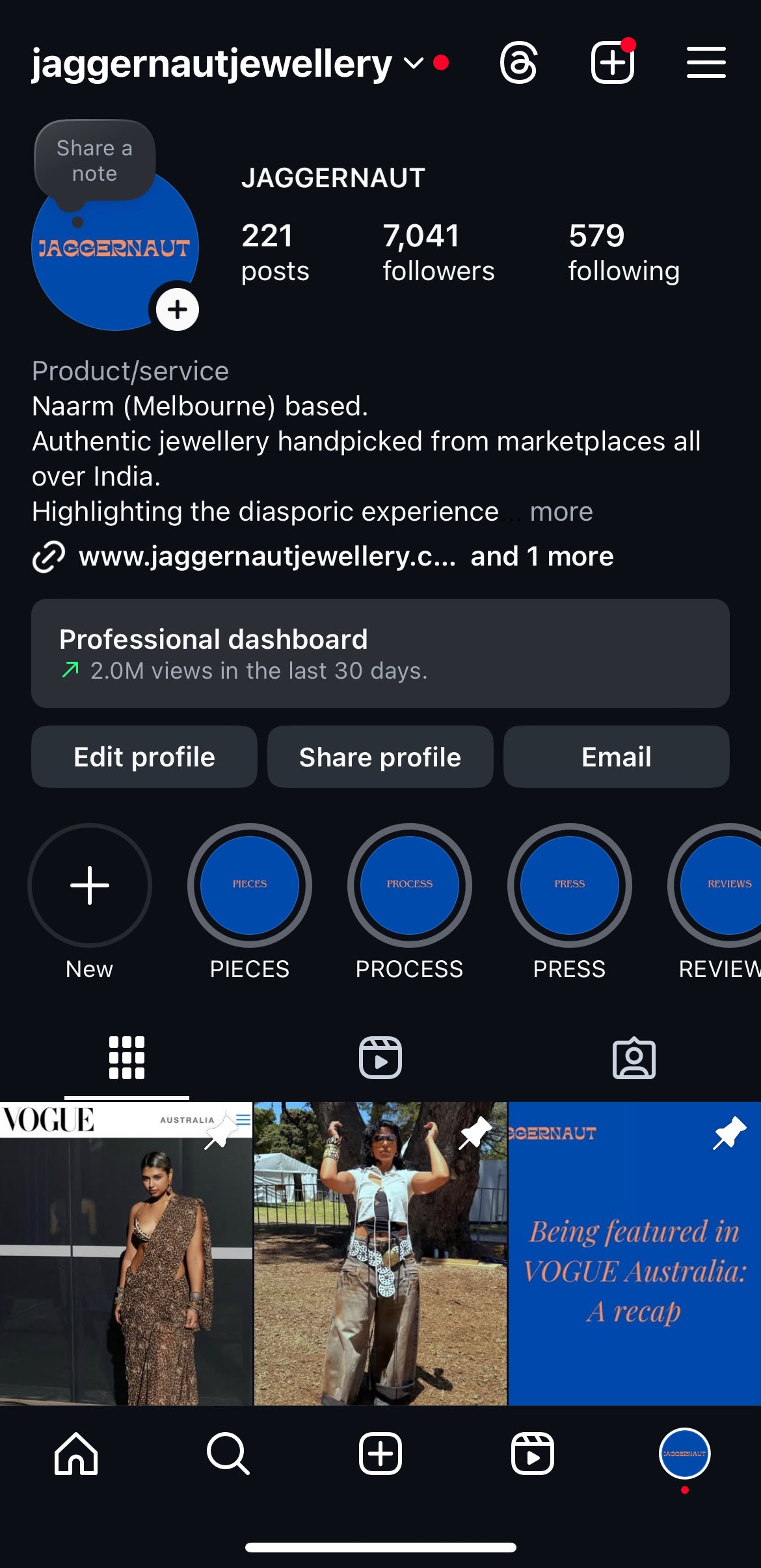This screenshot has height=1568, width=761.
Task: View the 7,041 followers list
Action: (438, 252)
